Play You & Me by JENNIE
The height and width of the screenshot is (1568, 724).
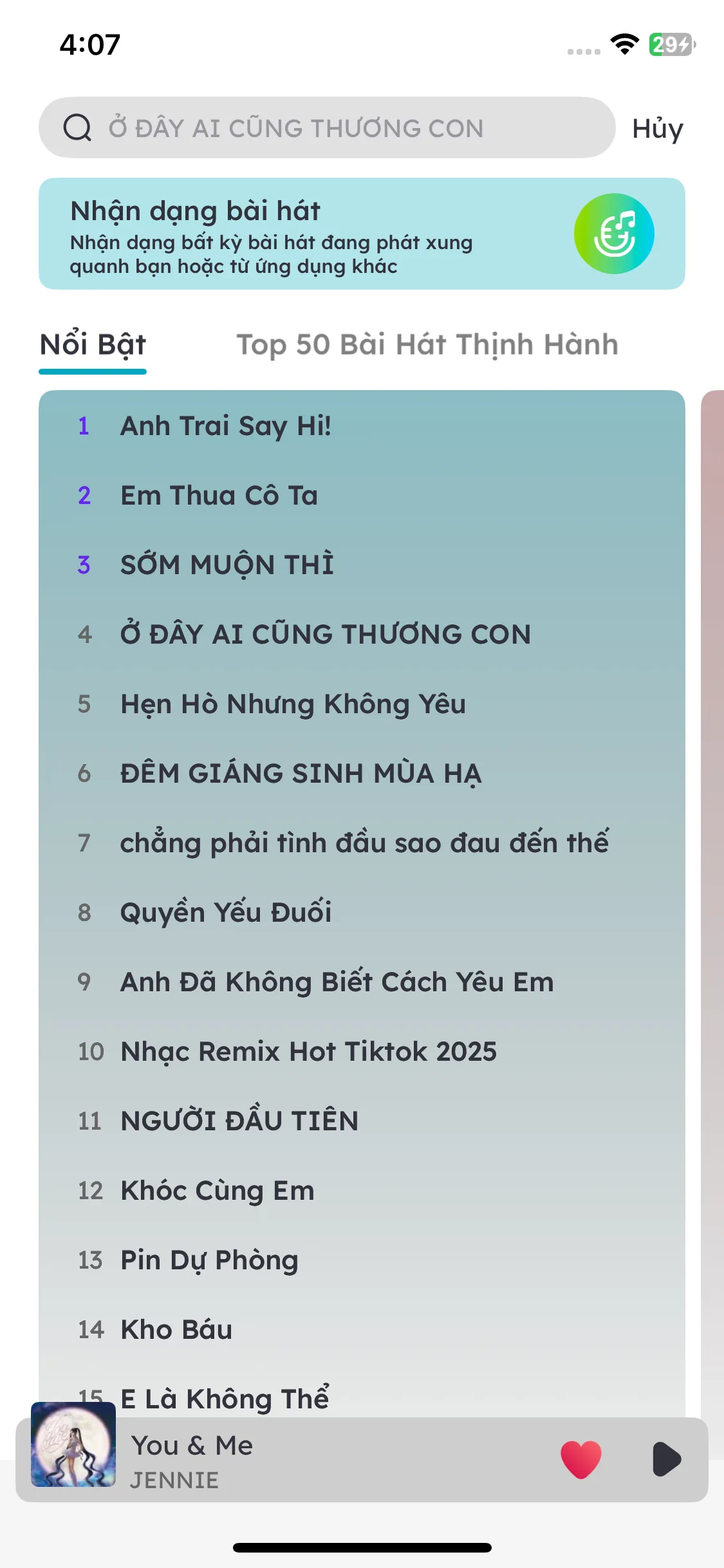click(666, 1459)
